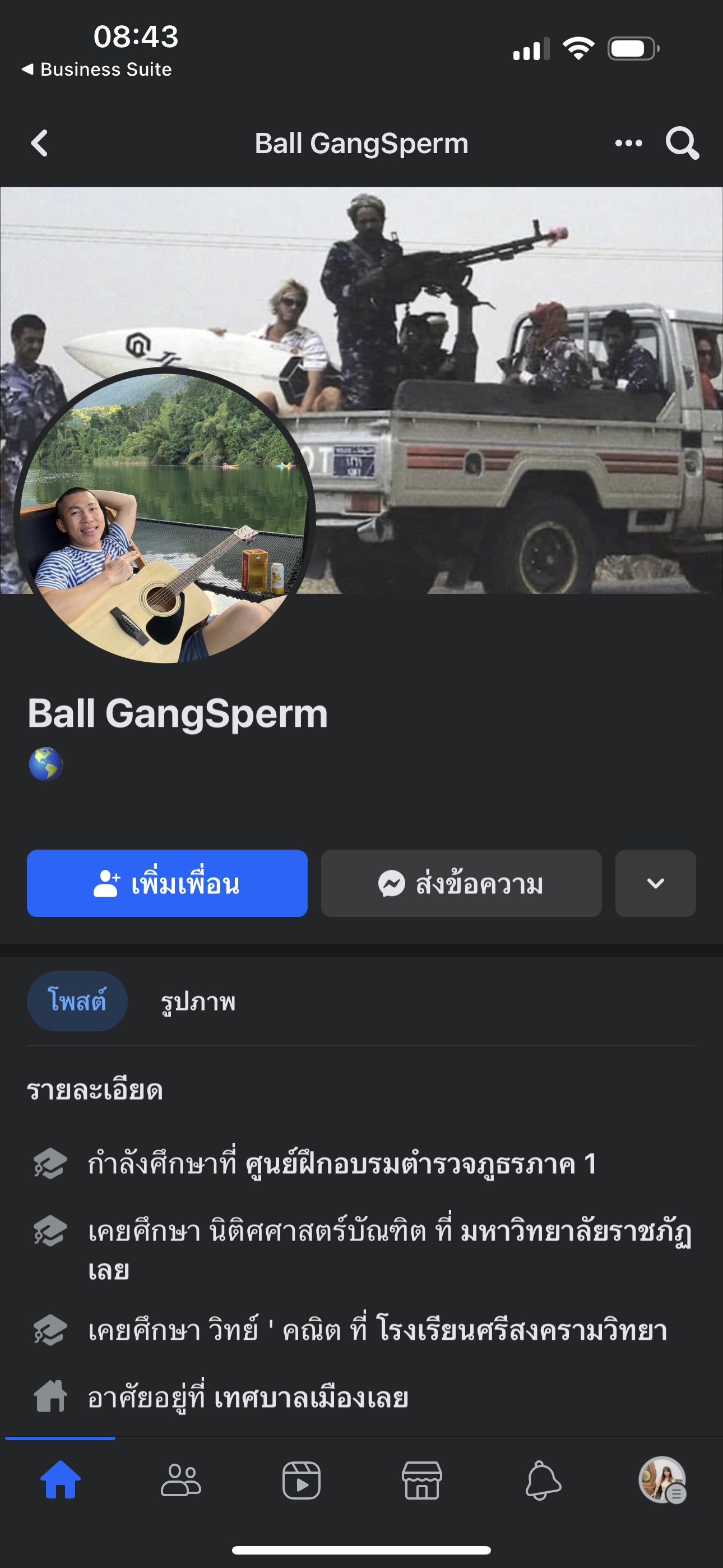The height and width of the screenshot is (1568, 723).
Task: Switch to the โพสต์ tab
Action: pos(77,1001)
